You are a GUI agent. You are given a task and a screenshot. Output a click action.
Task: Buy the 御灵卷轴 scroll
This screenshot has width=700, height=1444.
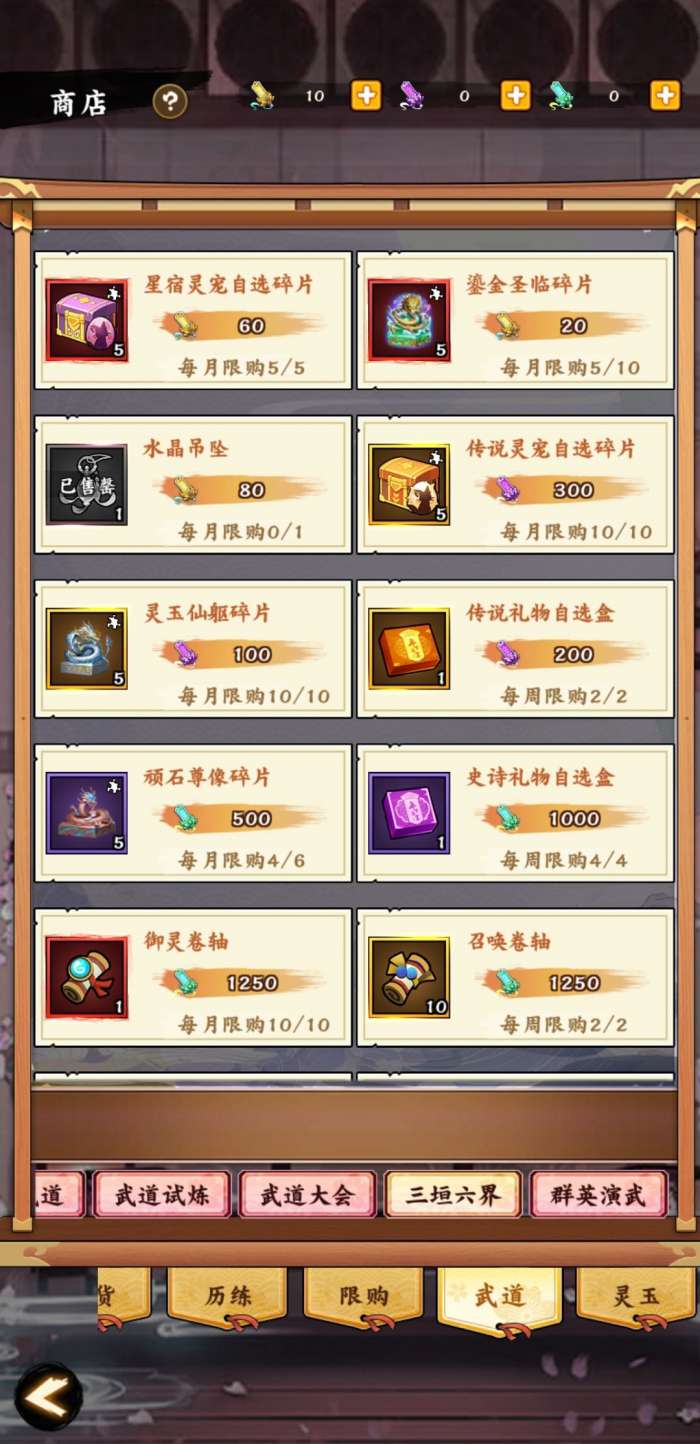point(193,977)
